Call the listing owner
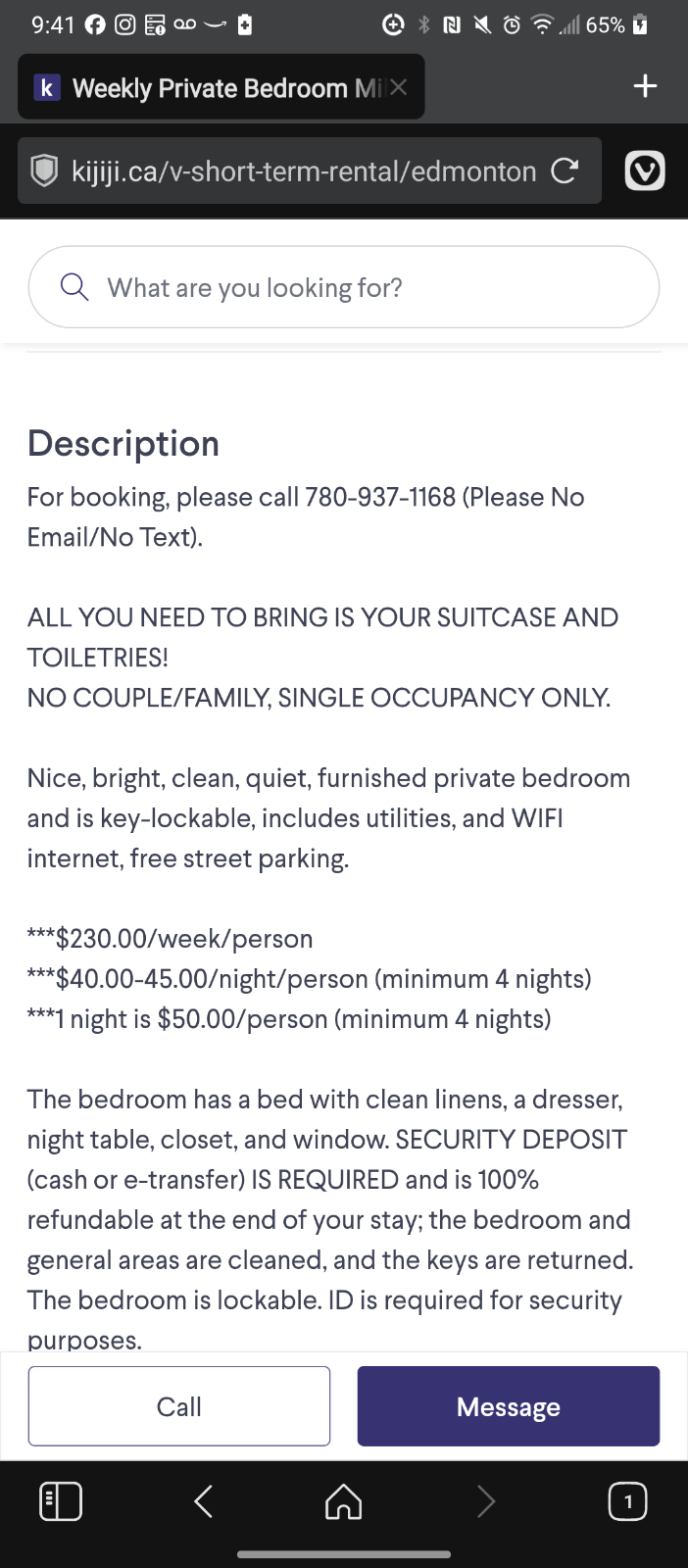The height and width of the screenshot is (1568, 688). pos(179,1406)
